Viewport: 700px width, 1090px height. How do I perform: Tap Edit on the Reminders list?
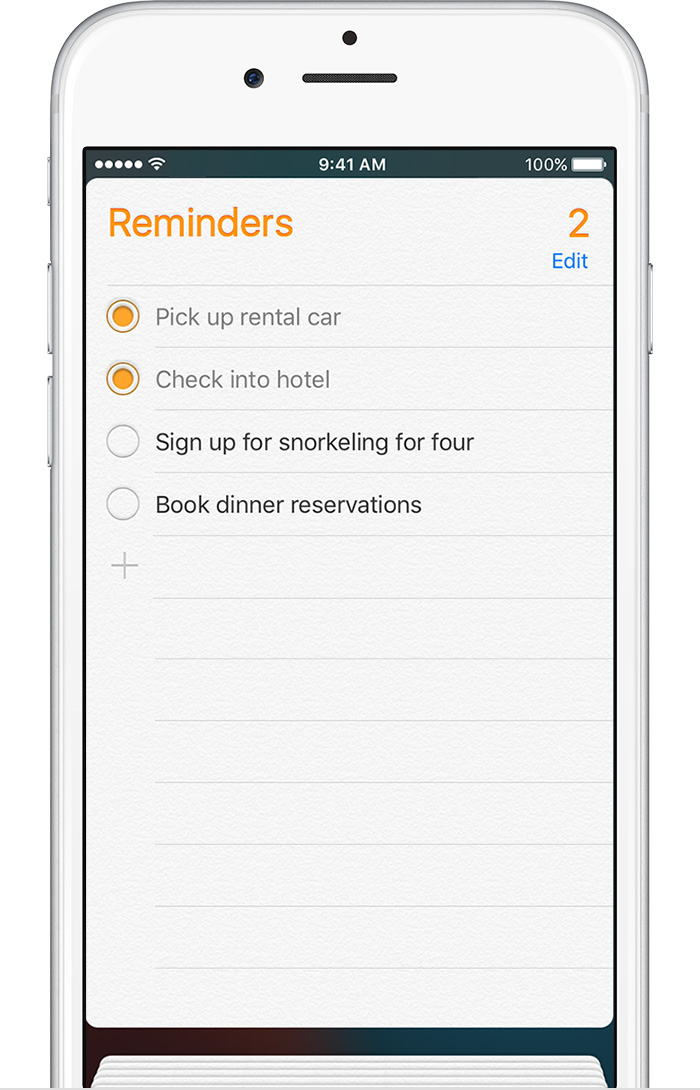569,261
